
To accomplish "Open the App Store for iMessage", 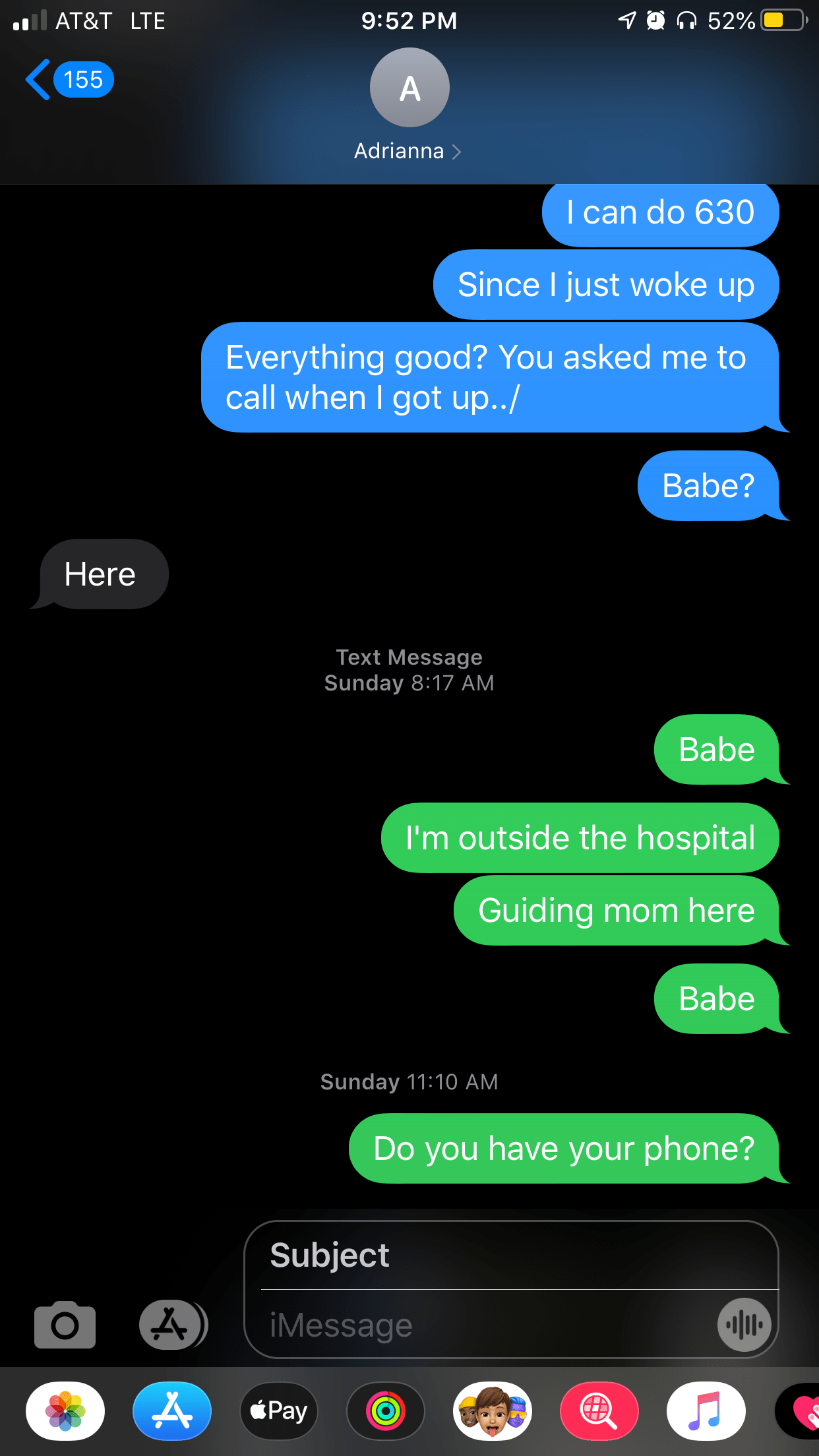I will click(172, 1411).
